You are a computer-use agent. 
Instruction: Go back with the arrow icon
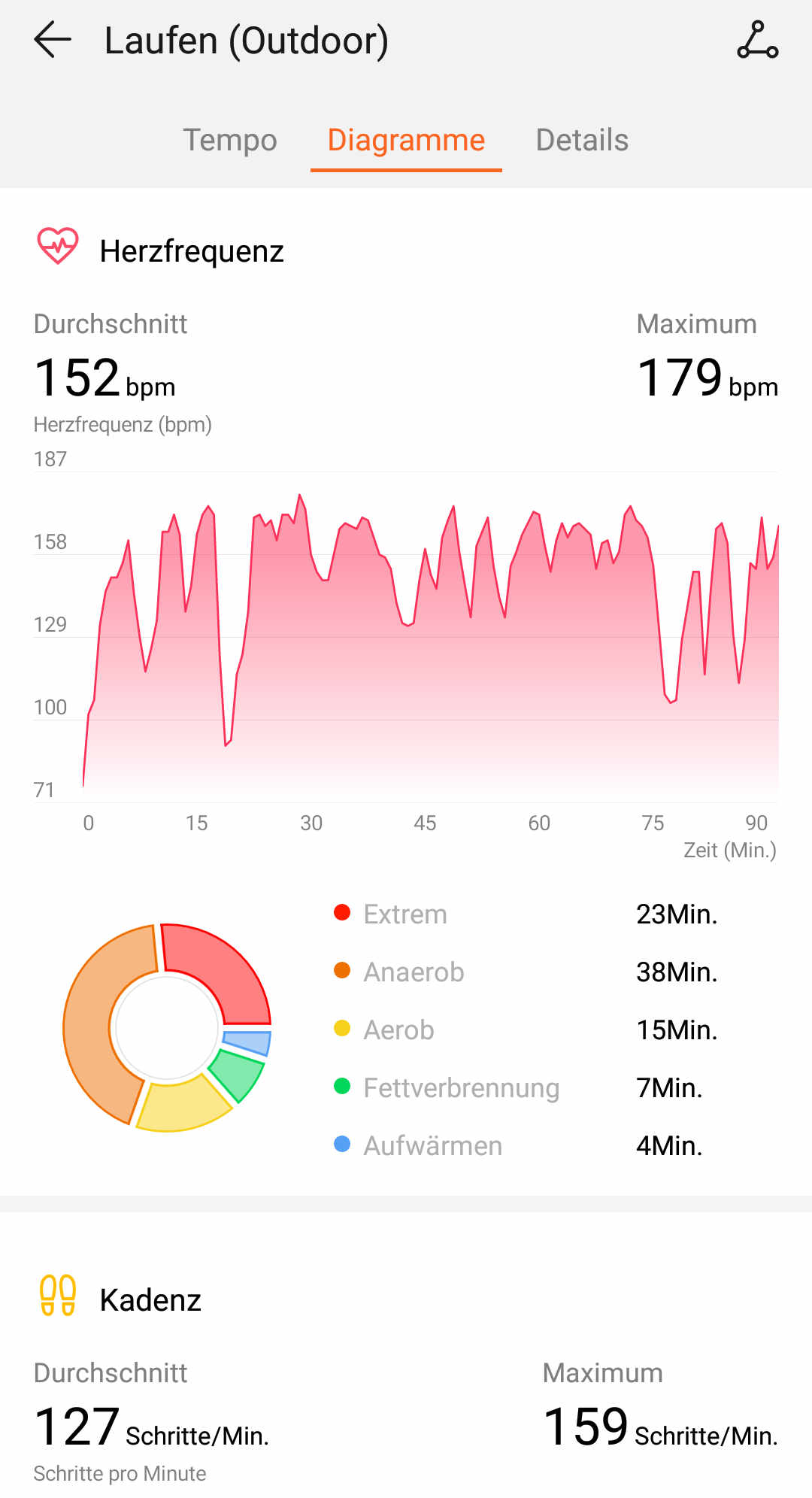[x=53, y=40]
